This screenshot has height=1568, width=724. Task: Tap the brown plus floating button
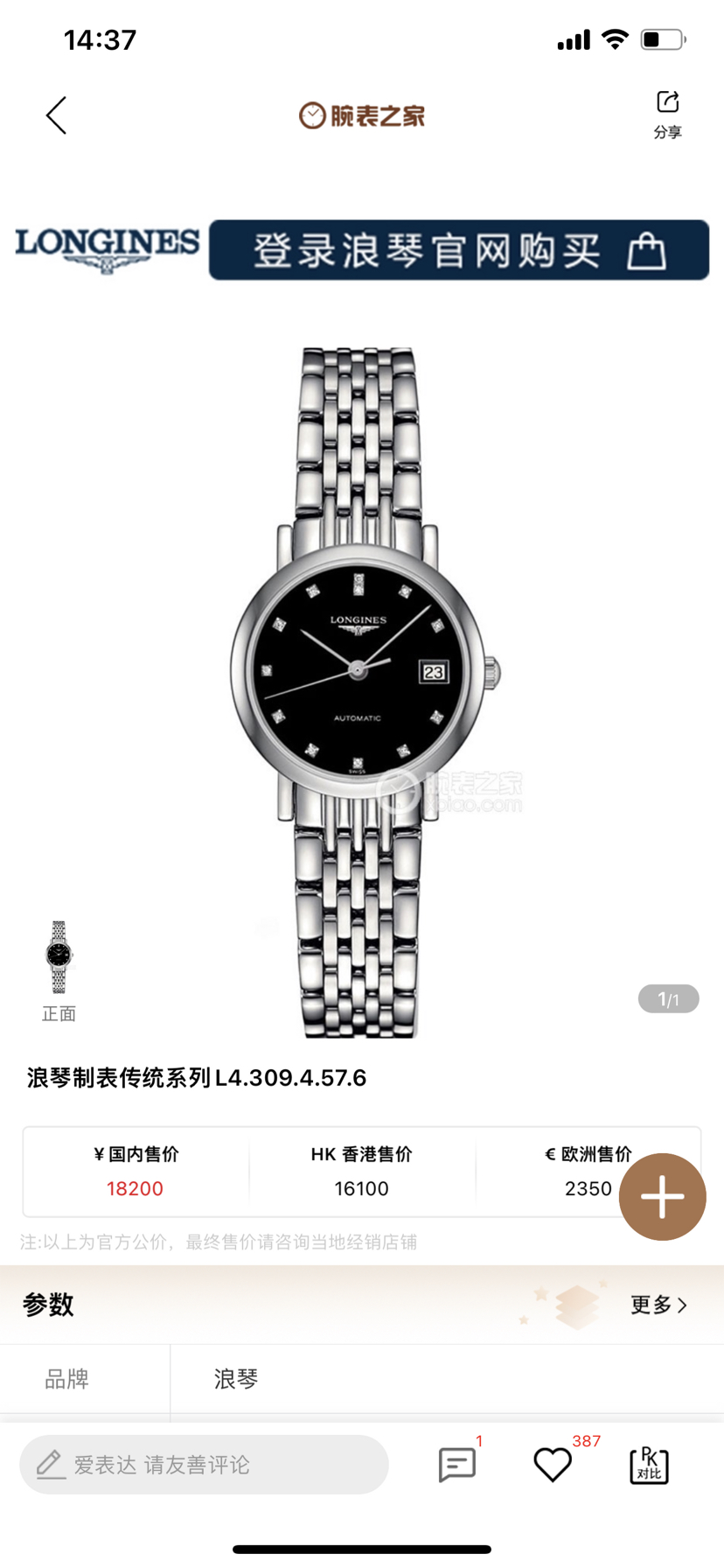(x=662, y=1196)
